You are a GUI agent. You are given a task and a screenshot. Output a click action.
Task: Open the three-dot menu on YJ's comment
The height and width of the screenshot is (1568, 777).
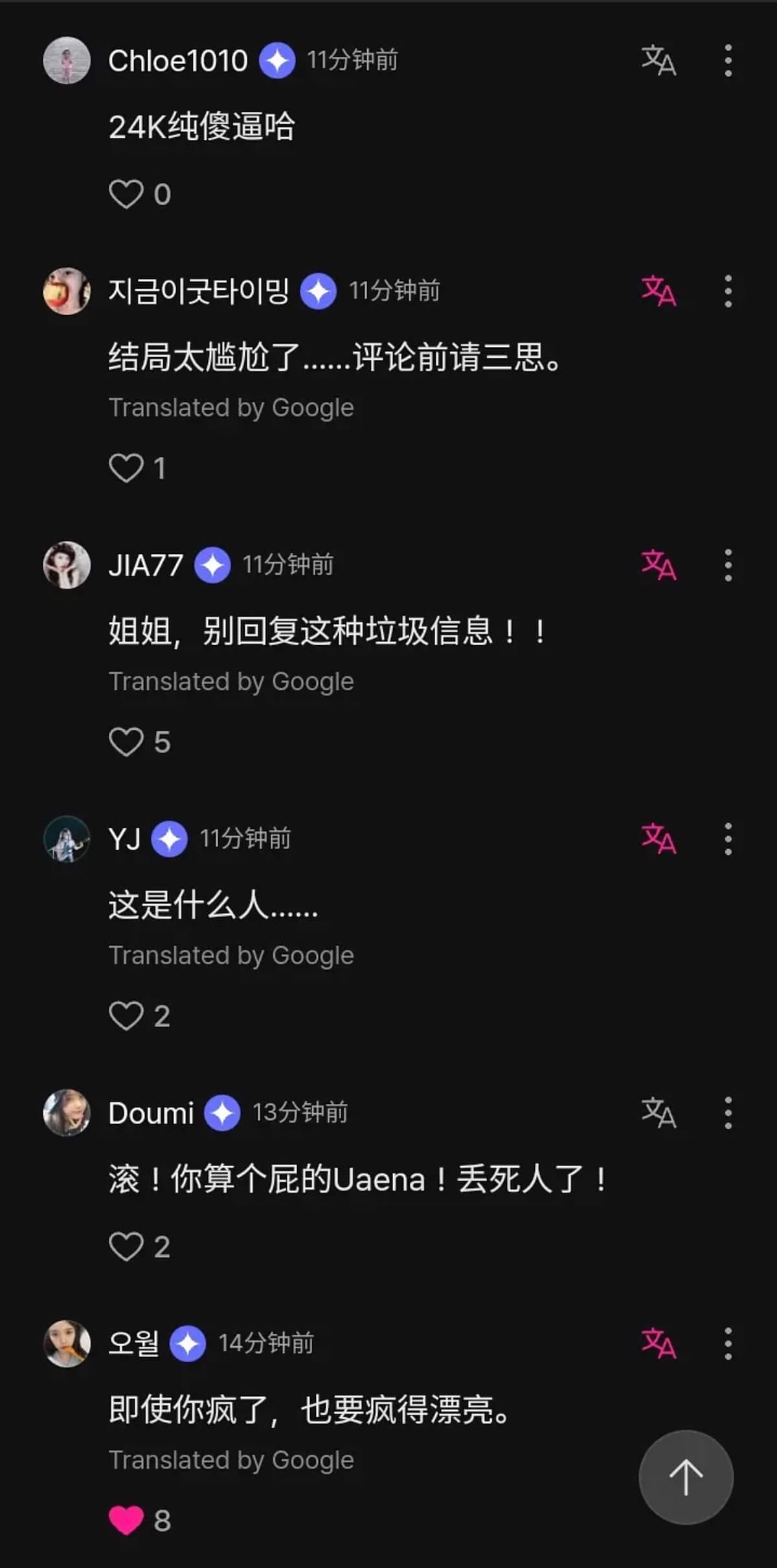pos(728,839)
